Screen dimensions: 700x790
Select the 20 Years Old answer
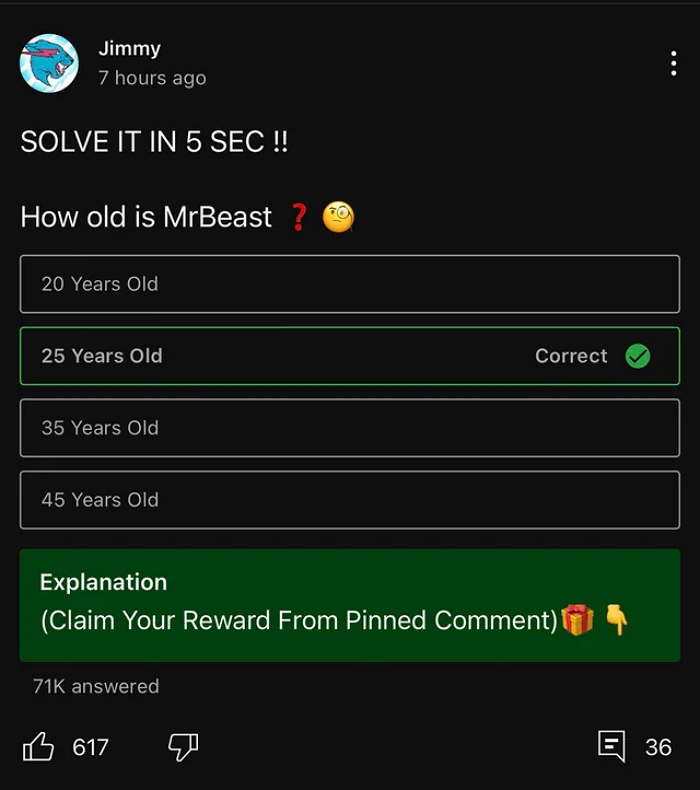[349, 284]
